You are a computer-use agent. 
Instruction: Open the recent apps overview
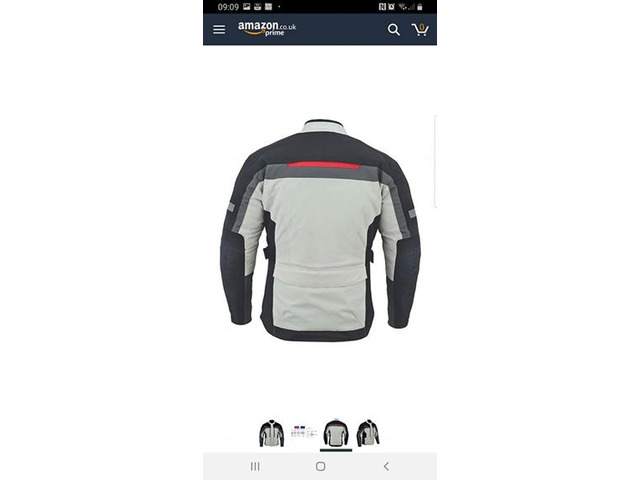point(255,466)
